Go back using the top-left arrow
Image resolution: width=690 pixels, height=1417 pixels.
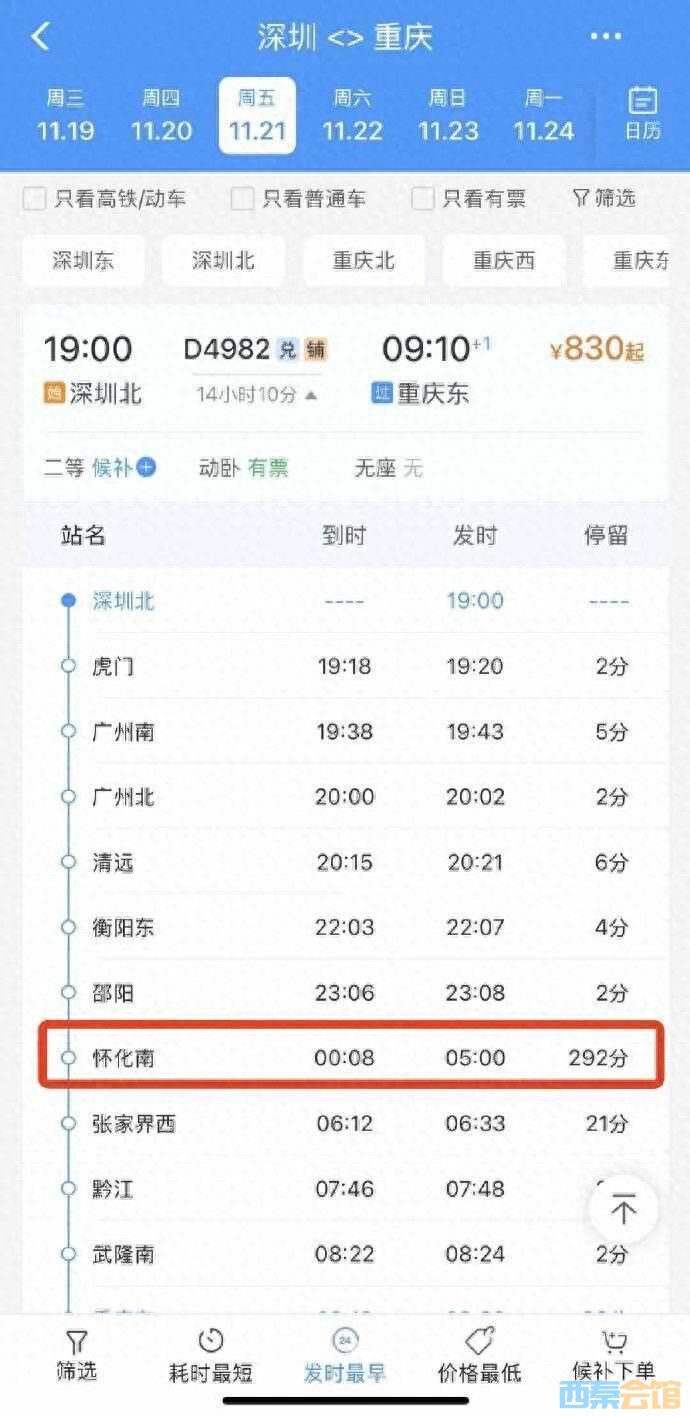click(x=40, y=37)
